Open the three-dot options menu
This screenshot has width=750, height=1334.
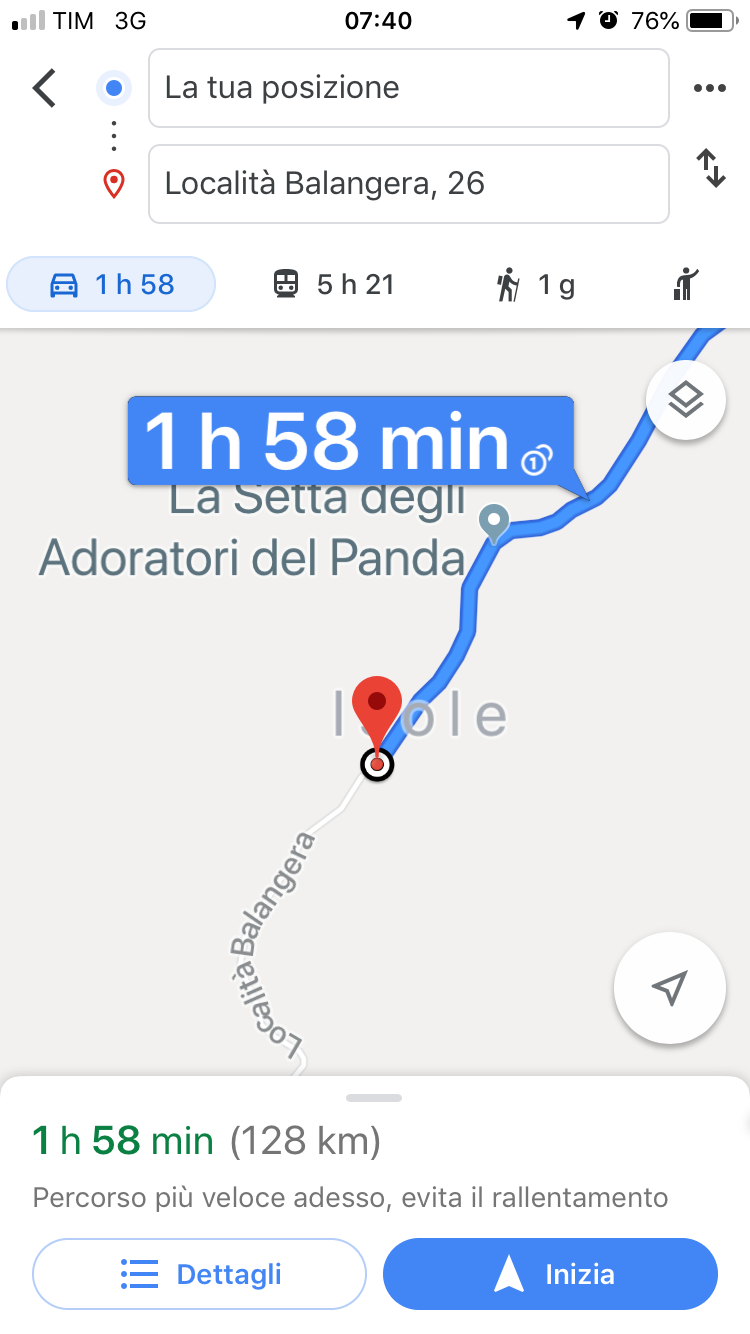[709, 88]
